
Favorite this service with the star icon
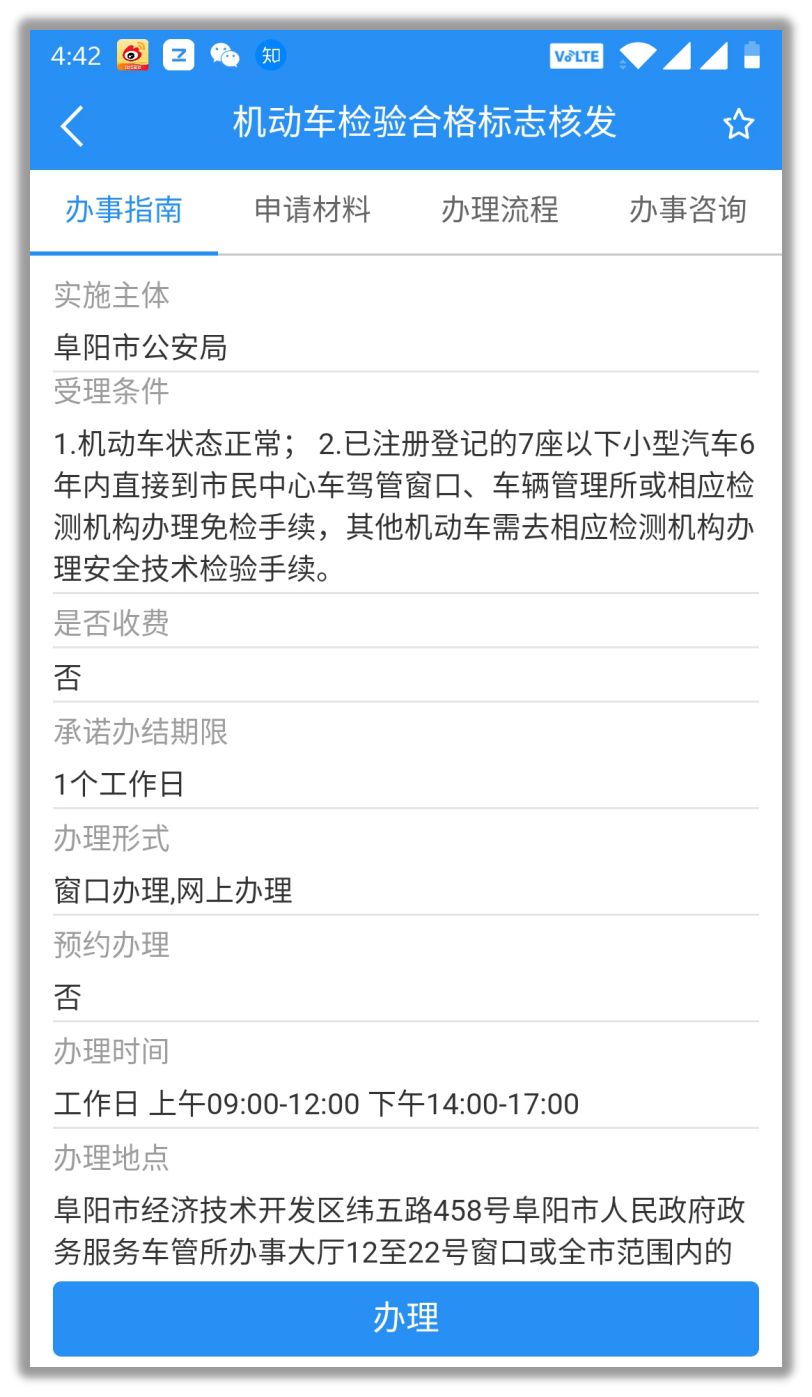click(738, 125)
